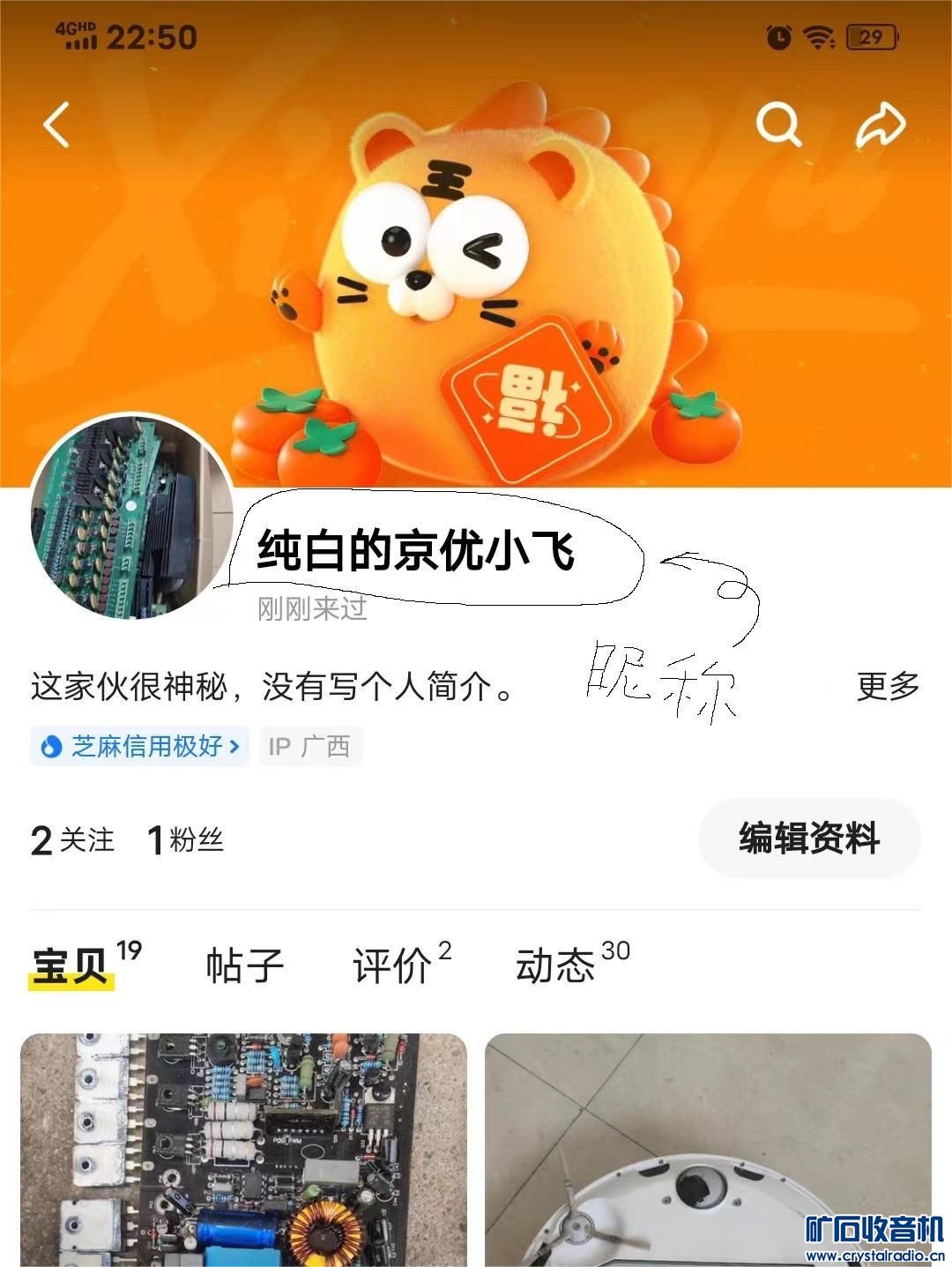Share this profile page
The image size is (952, 1267).
pyautogui.click(x=880, y=124)
